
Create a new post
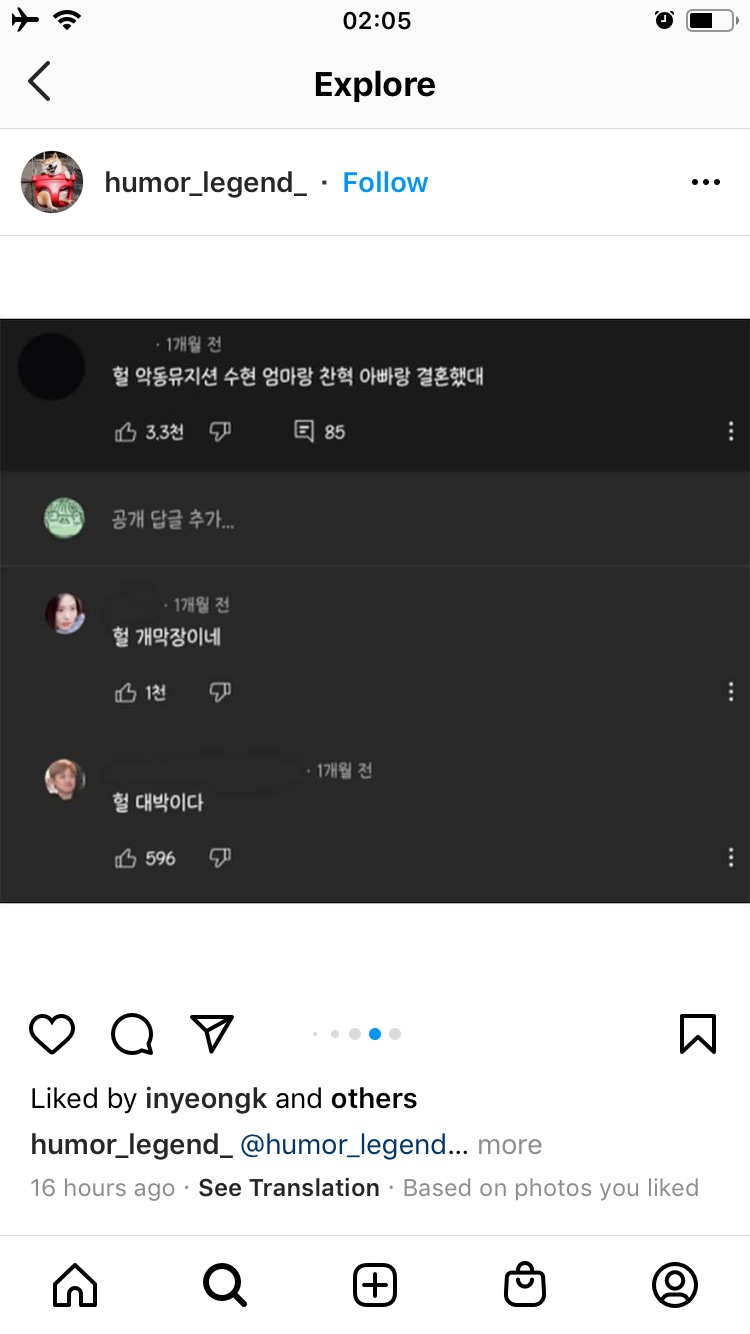375,1285
